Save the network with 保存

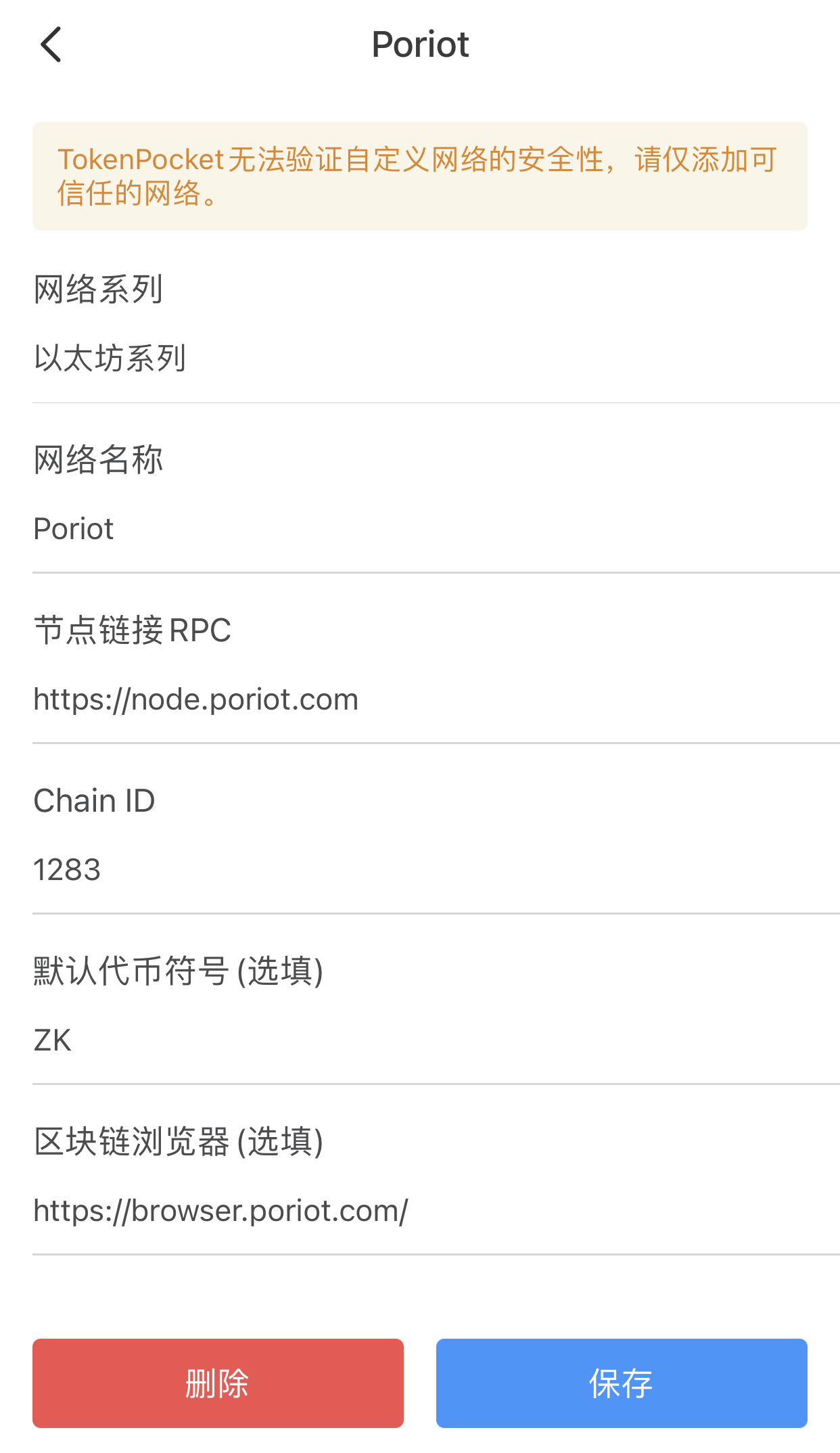pyautogui.click(x=621, y=1383)
